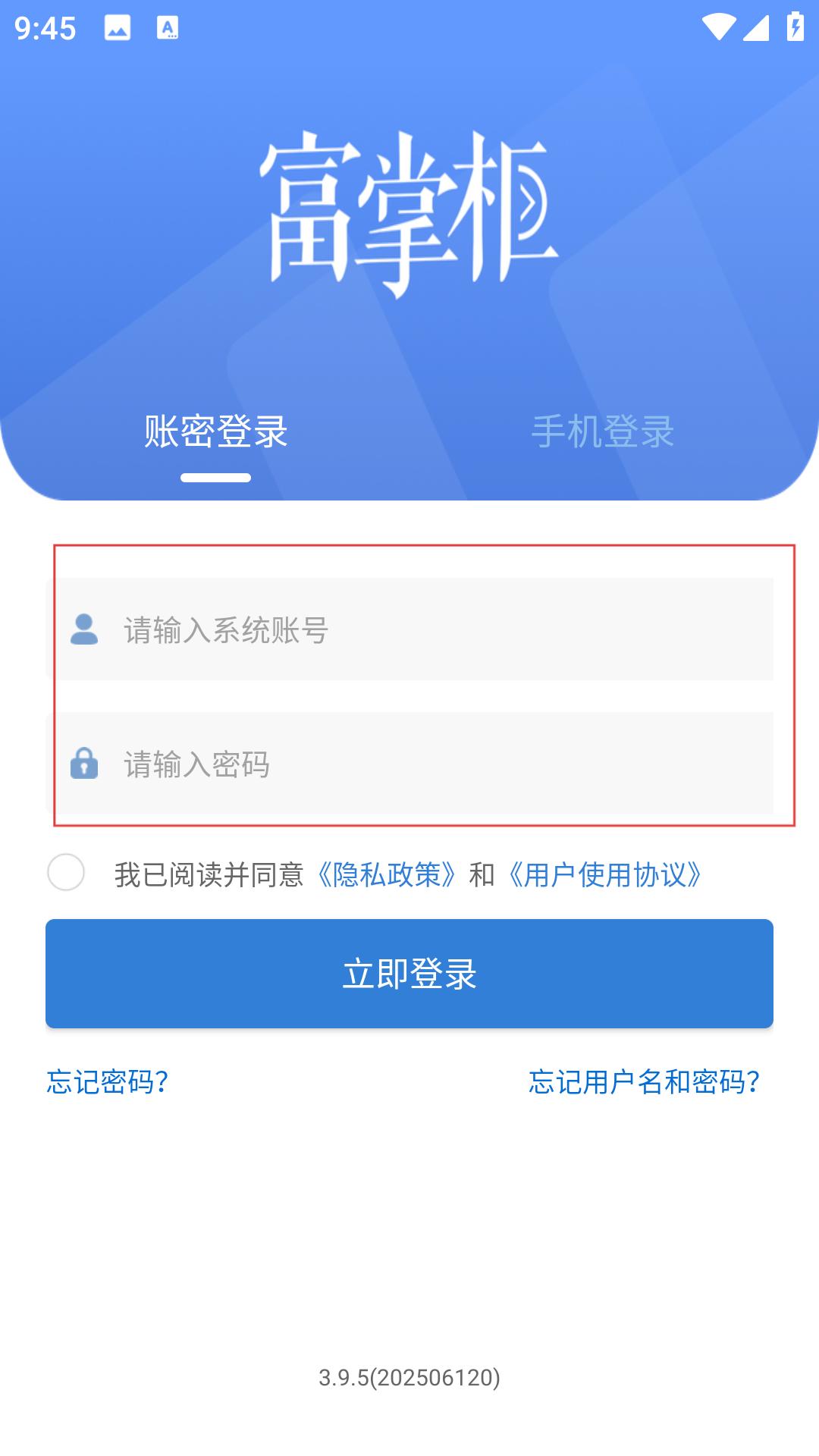Tap the 立即登录 button

tap(409, 974)
